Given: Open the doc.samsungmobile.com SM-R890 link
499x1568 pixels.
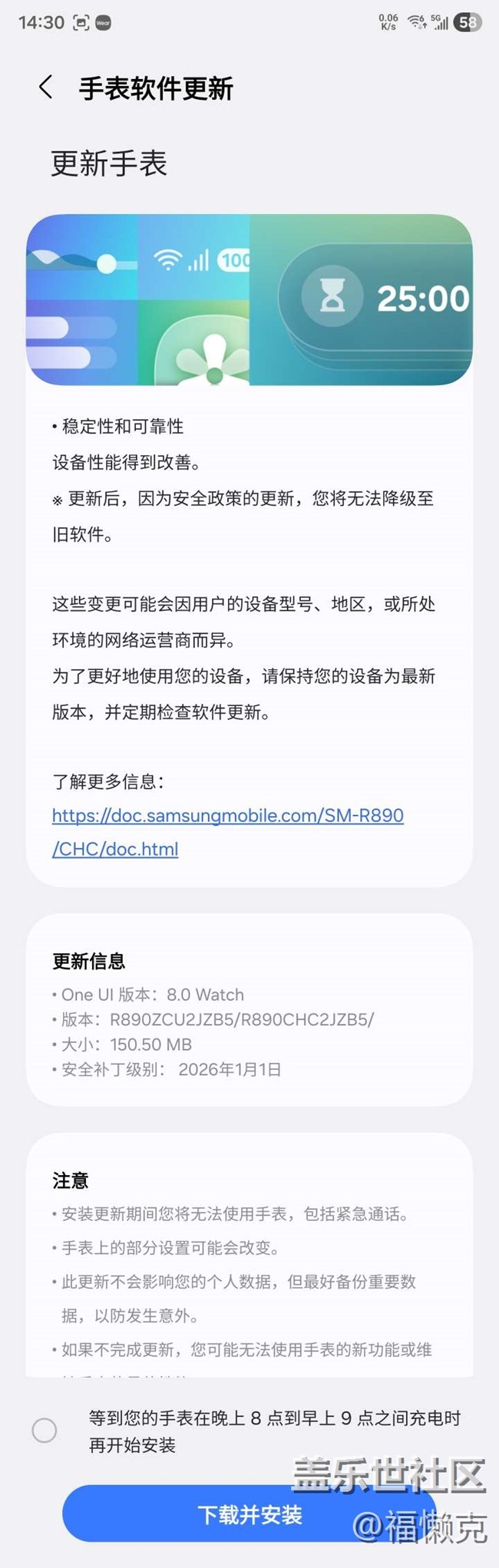Looking at the screenshot, I should click(228, 832).
